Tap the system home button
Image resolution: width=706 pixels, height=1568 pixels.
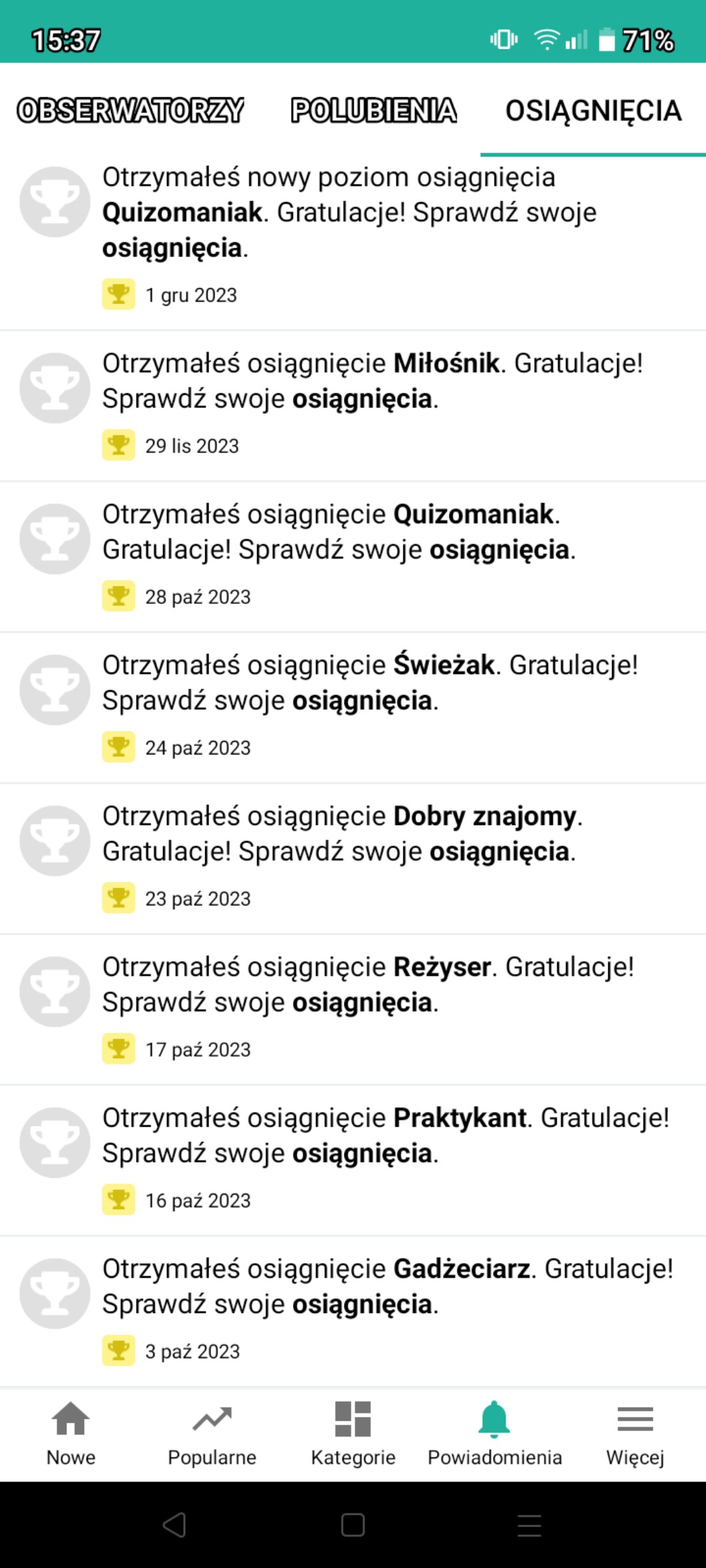tap(352, 1525)
